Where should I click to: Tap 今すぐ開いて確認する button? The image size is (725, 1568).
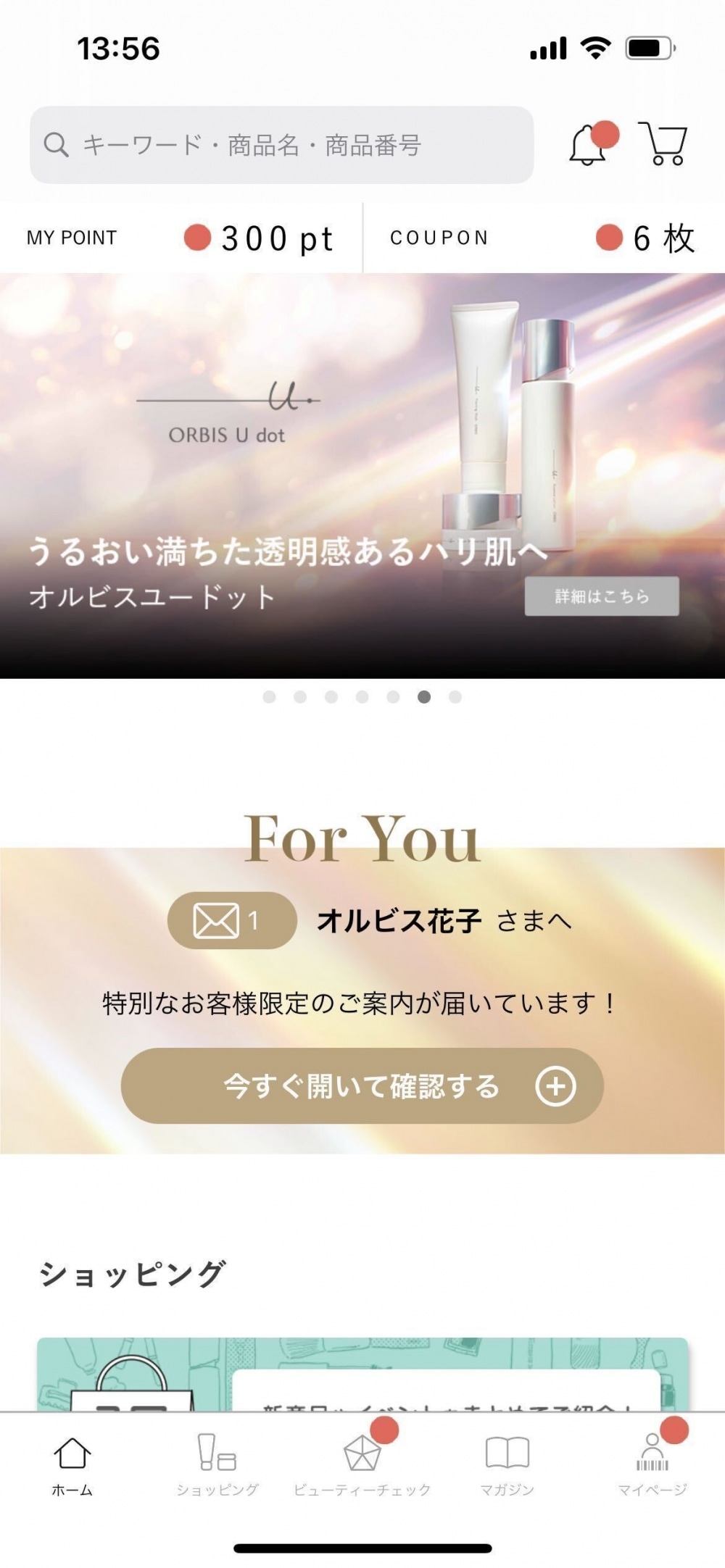pos(362,1085)
